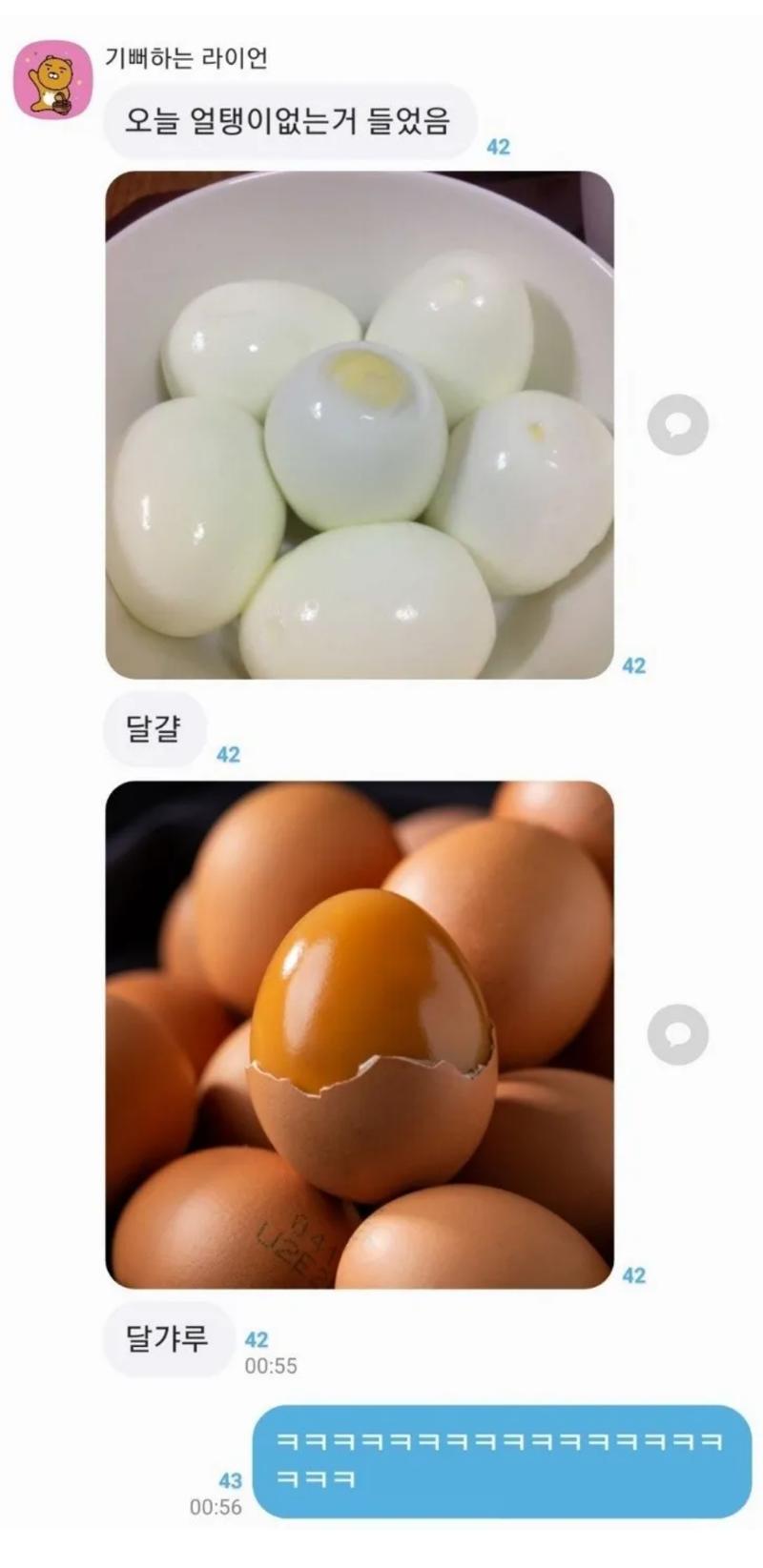
Task: Open 기뻐하는 라이언 profile picture
Action: tap(52, 80)
